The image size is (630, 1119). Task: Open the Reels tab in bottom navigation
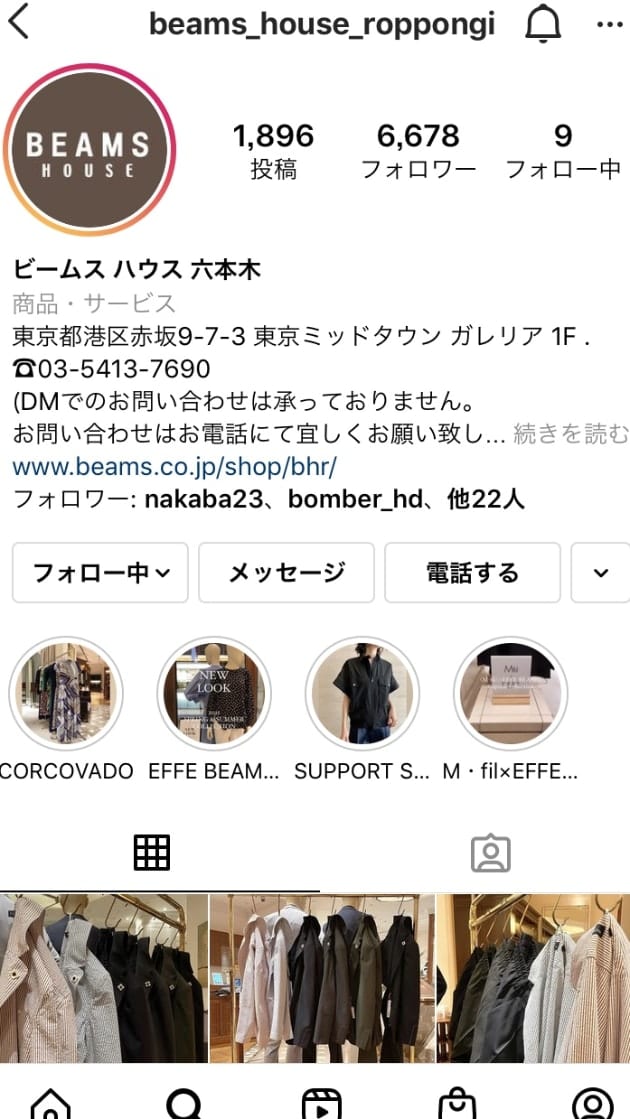coord(321,1103)
